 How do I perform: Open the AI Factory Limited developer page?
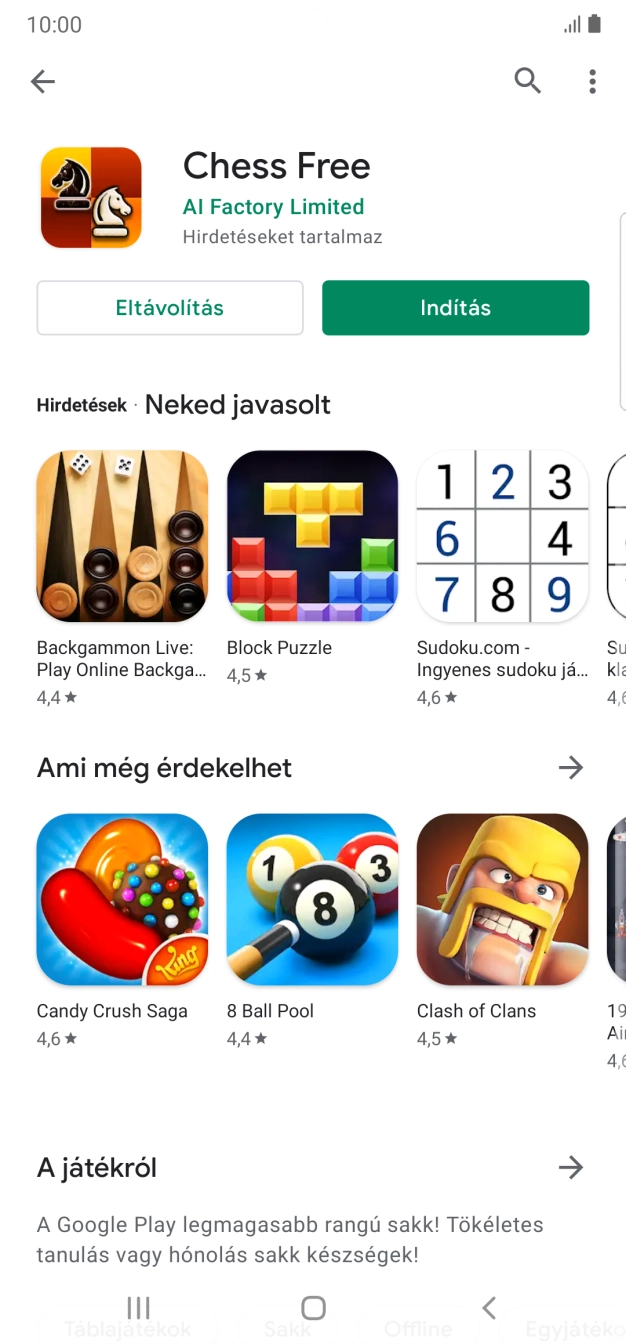pyautogui.click(x=273, y=207)
